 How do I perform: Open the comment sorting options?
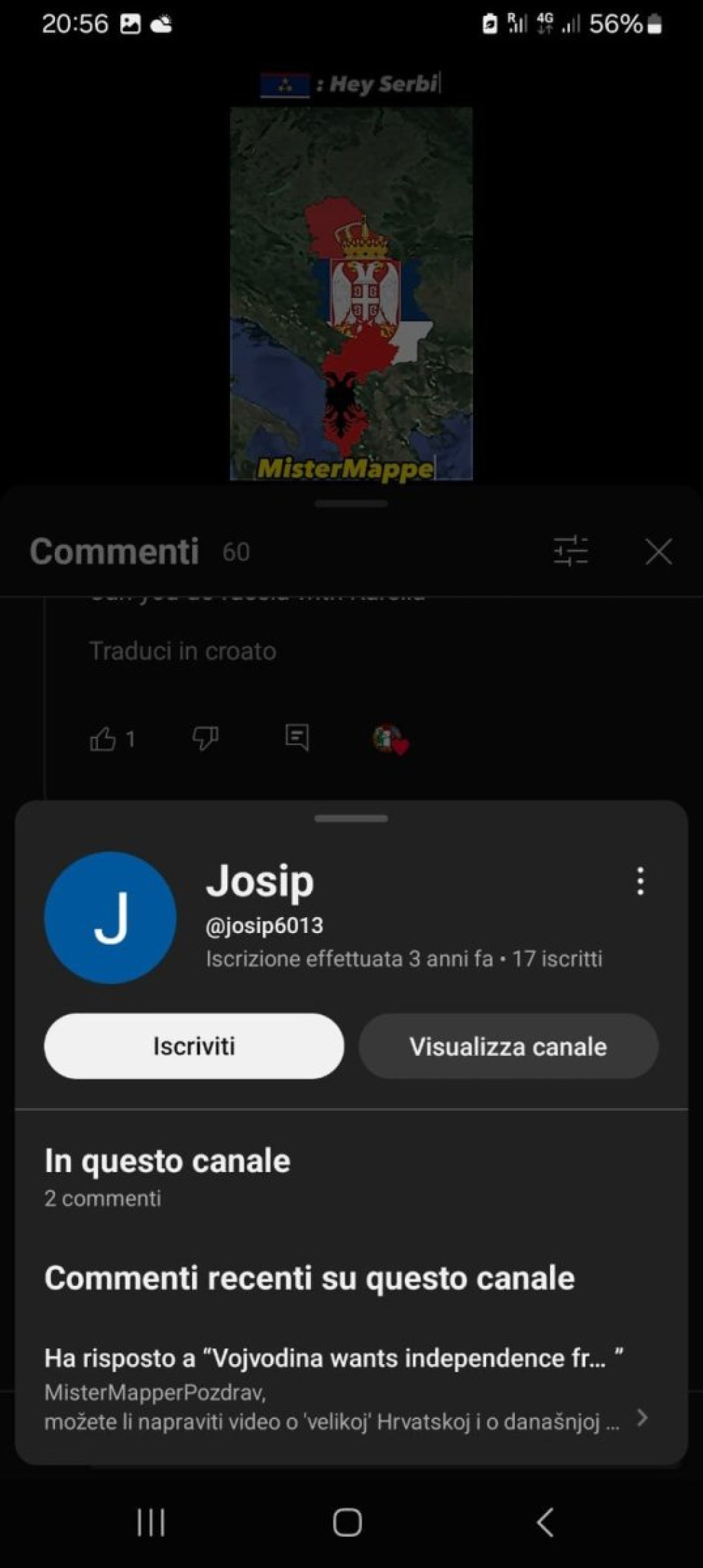[571, 551]
